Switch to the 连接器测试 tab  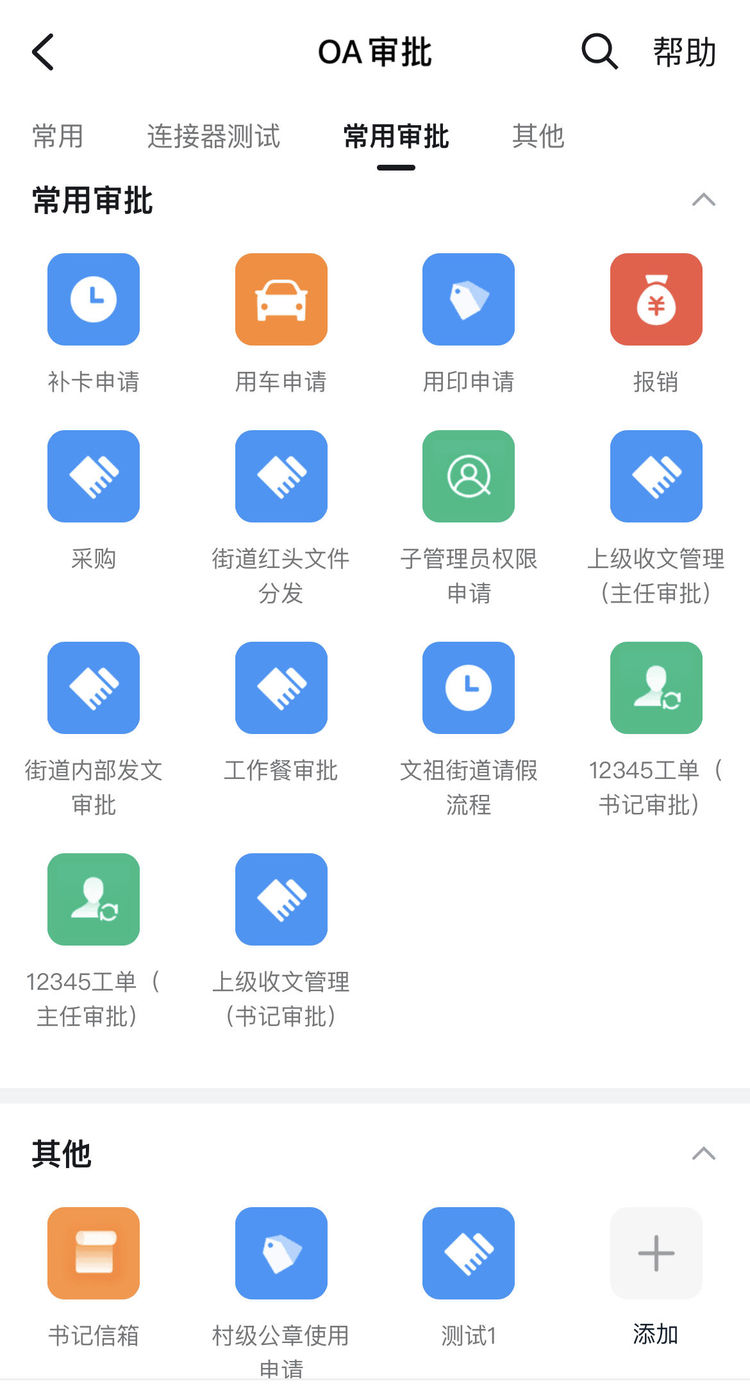(214, 136)
